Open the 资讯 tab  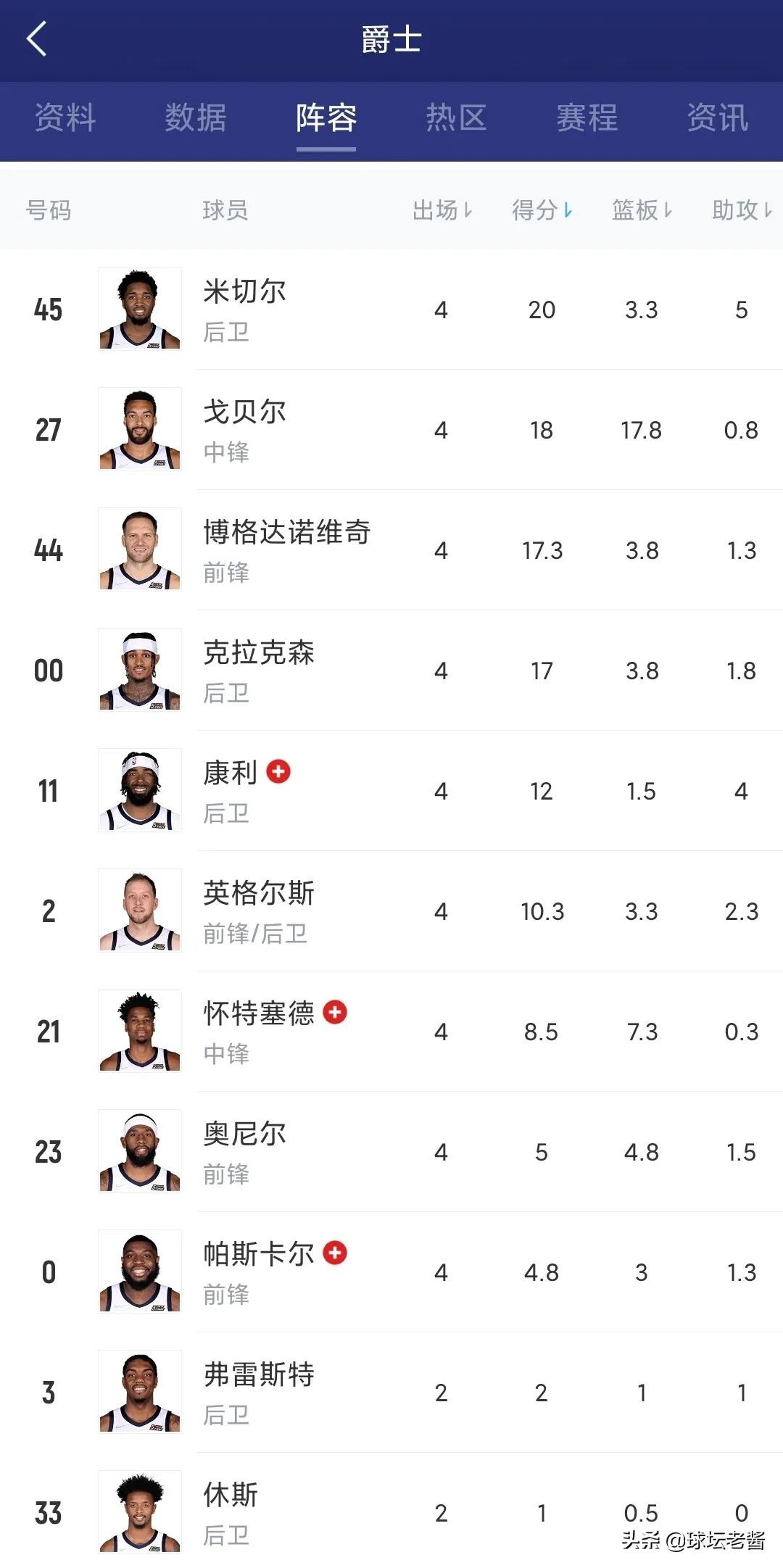(x=717, y=117)
